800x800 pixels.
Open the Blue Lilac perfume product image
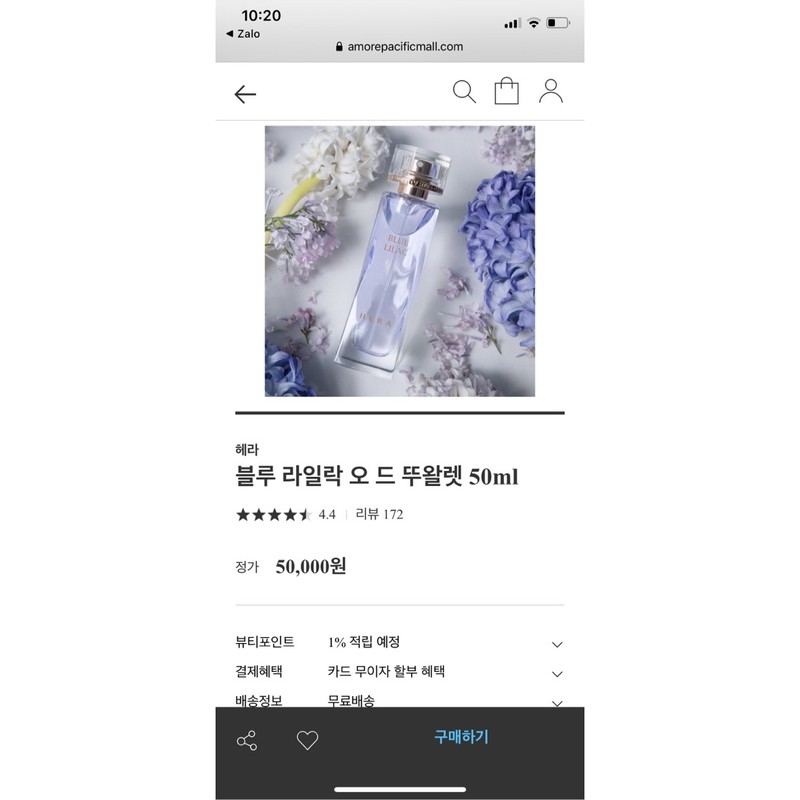tap(400, 261)
